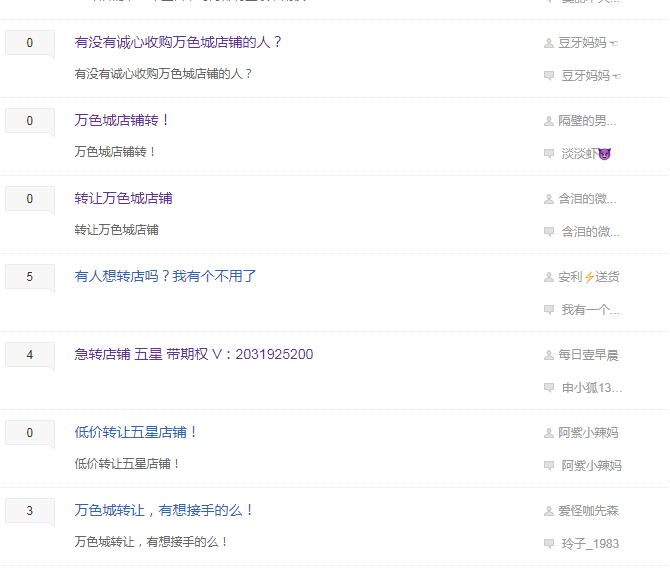View author 隔壁的男... profile
Viewport: 670px width, 568px height.
tap(587, 121)
